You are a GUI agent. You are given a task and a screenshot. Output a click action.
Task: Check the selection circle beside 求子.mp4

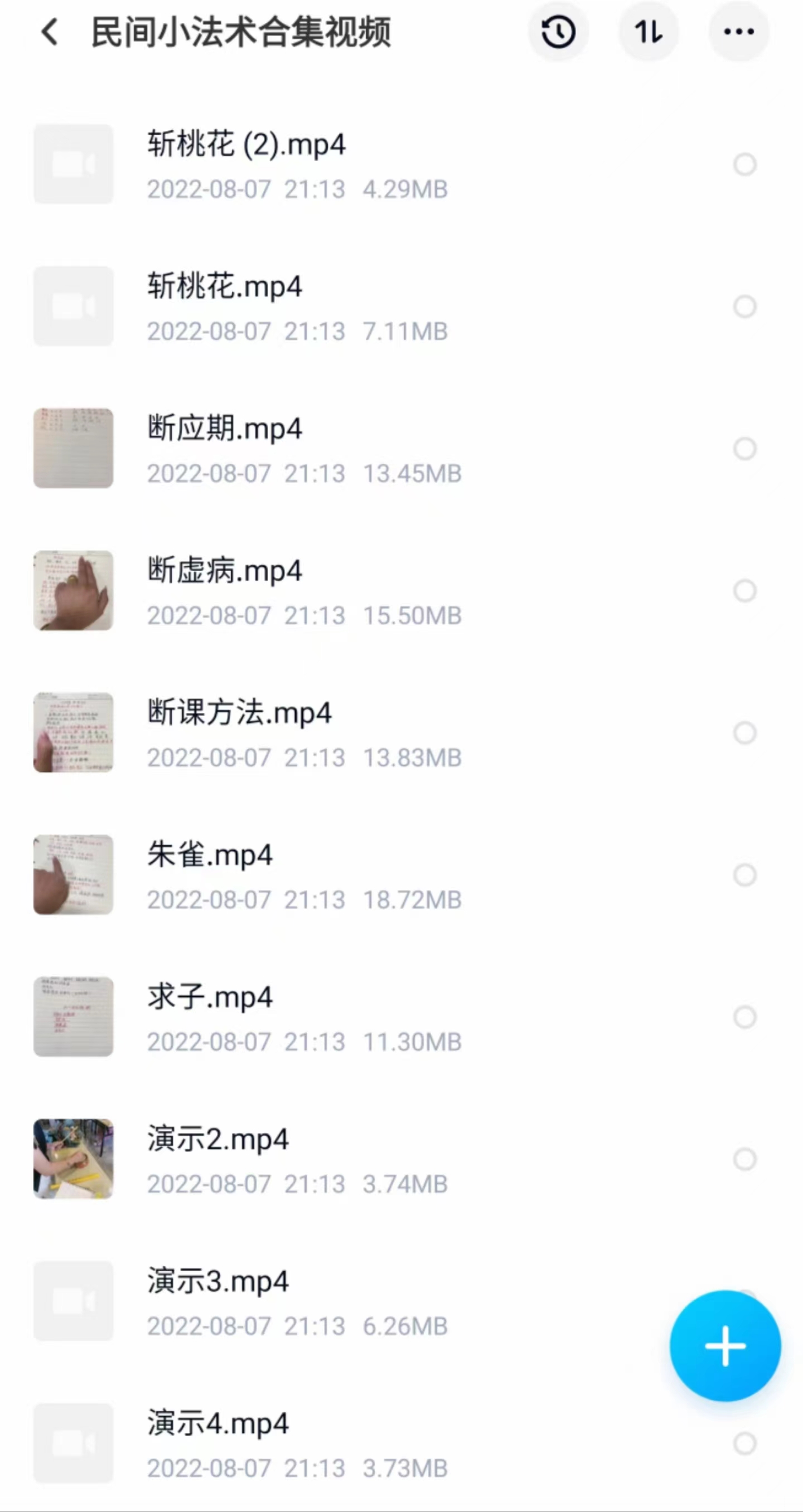pos(745,1017)
